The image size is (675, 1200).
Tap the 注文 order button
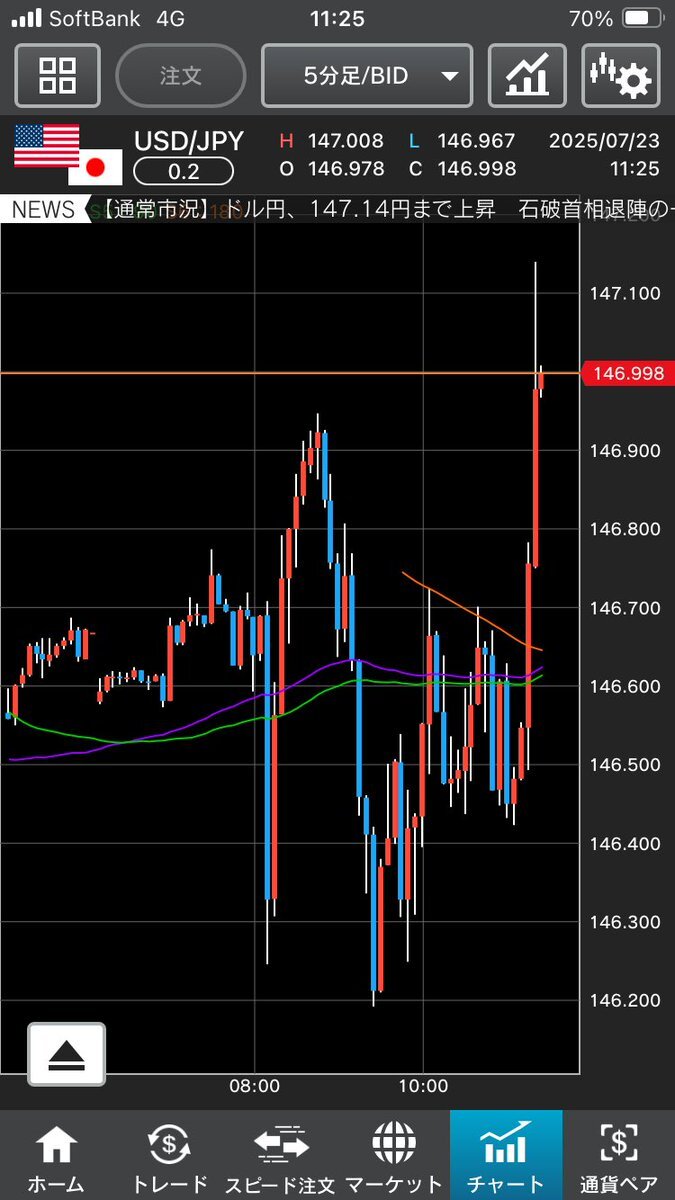(x=181, y=75)
